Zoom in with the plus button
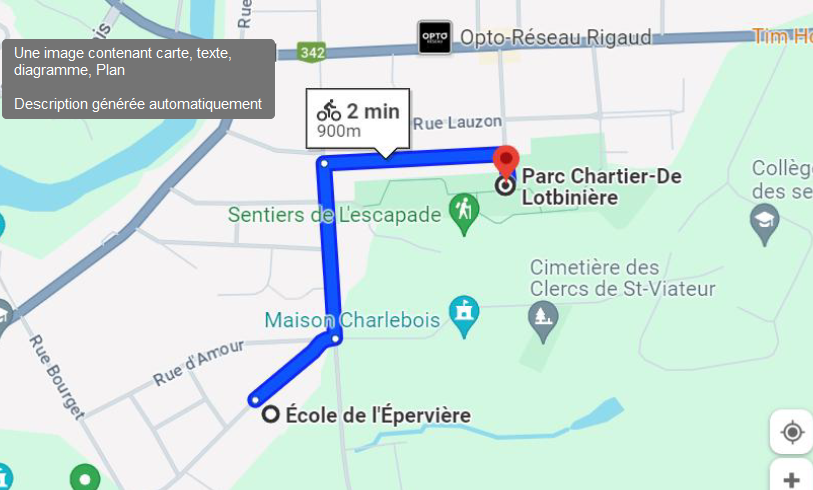 tap(792, 480)
